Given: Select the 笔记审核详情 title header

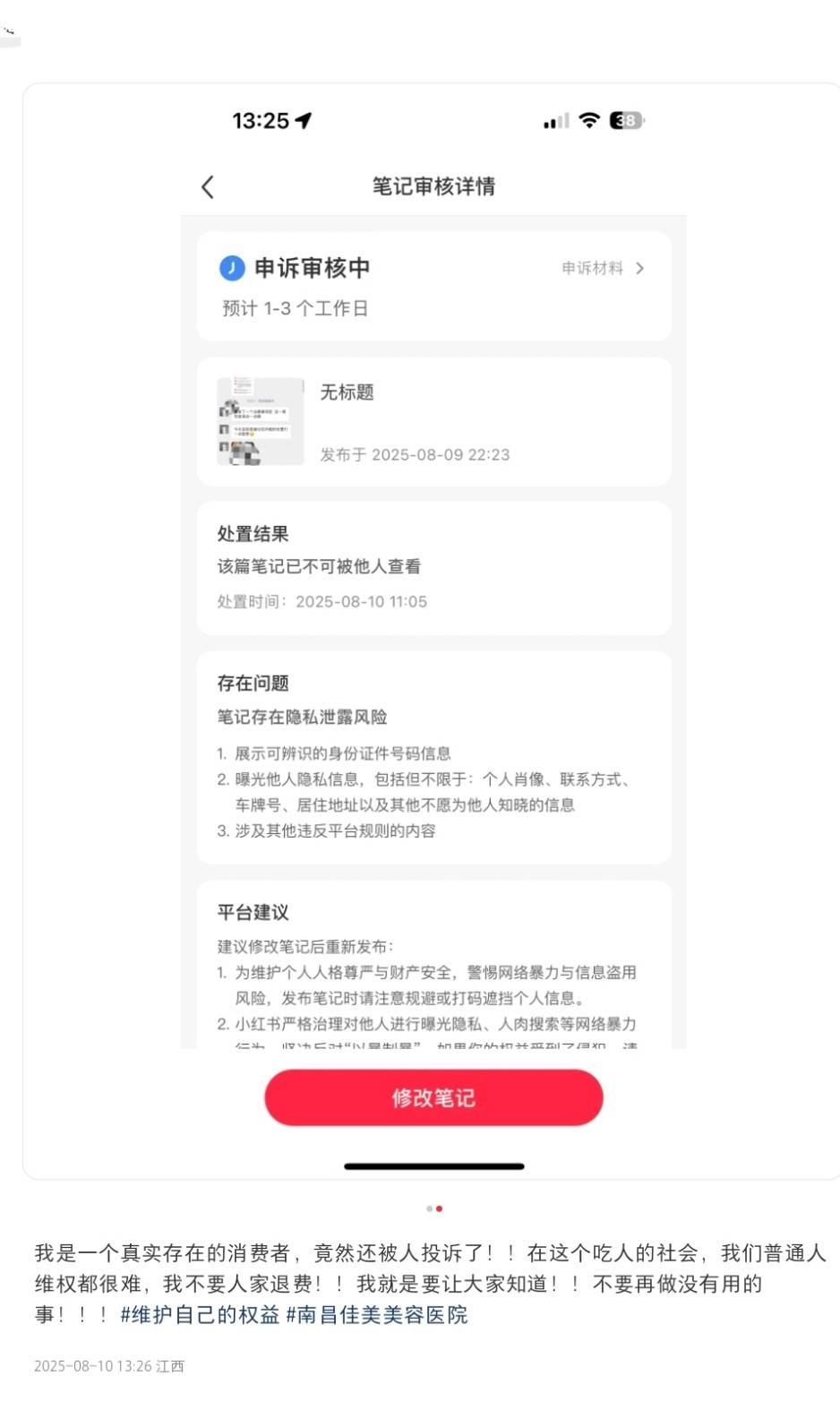Looking at the screenshot, I should click(433, 187).
